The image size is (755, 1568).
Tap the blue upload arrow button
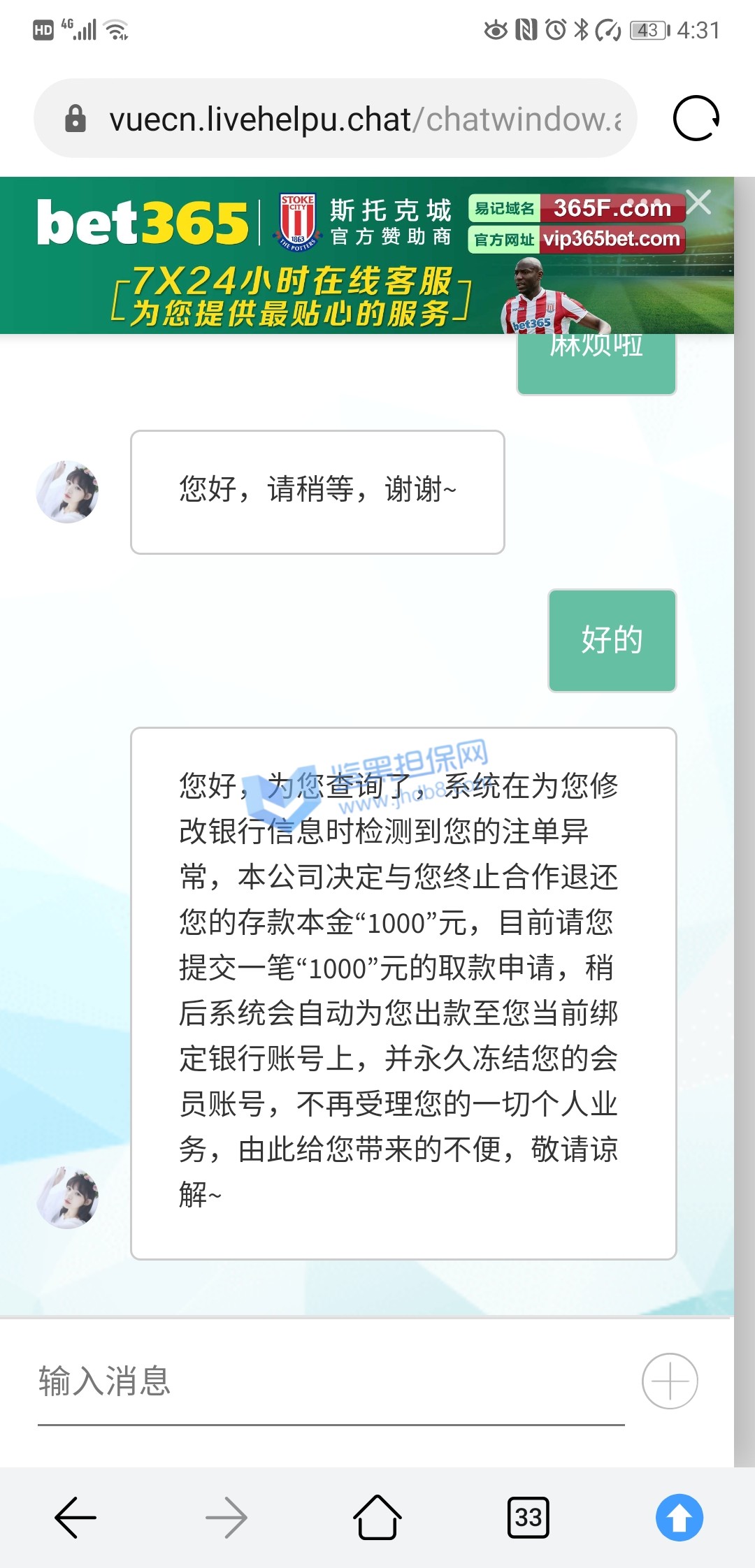click(679, 1517)
